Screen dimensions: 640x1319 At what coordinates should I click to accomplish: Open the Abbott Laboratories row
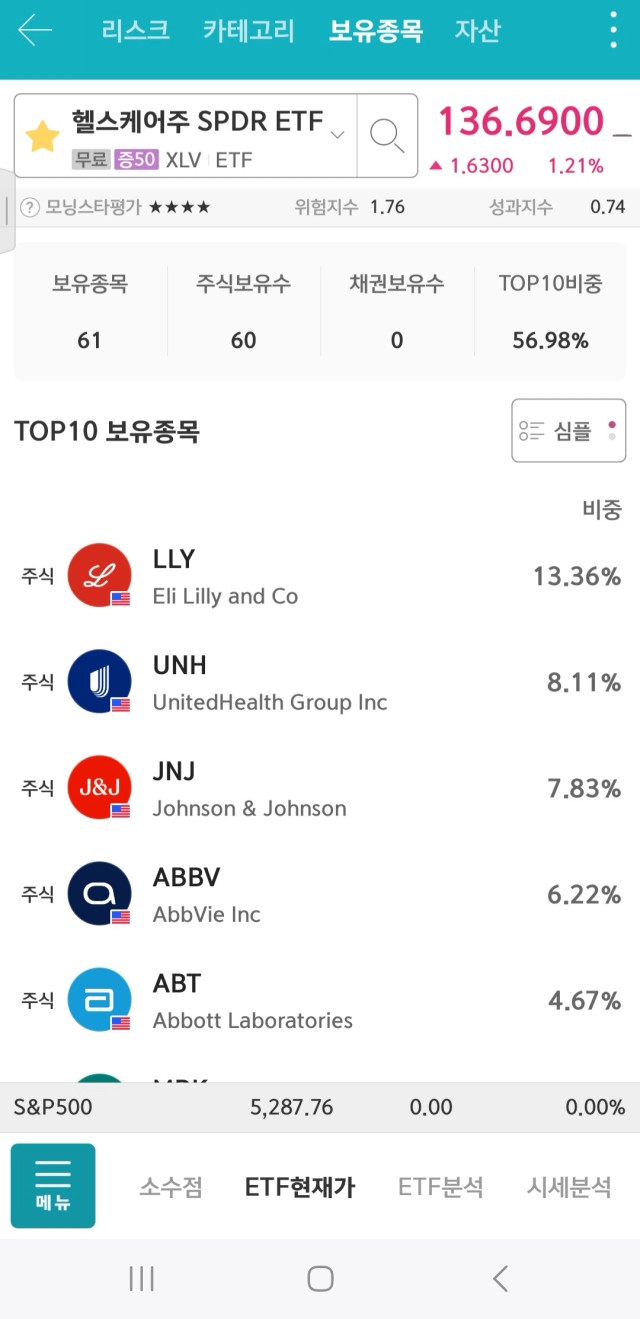(x=320, y=1000)
